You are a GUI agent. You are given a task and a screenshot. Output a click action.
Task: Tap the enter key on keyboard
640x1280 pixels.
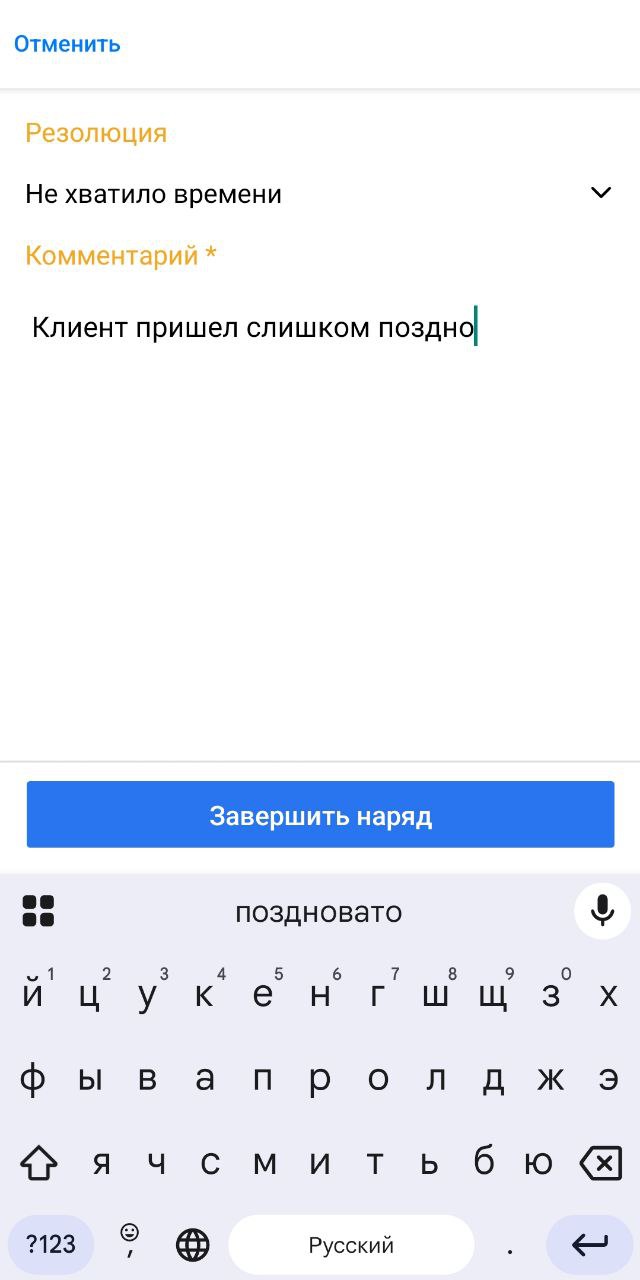pyautogui.click(x=590, y=1245)
